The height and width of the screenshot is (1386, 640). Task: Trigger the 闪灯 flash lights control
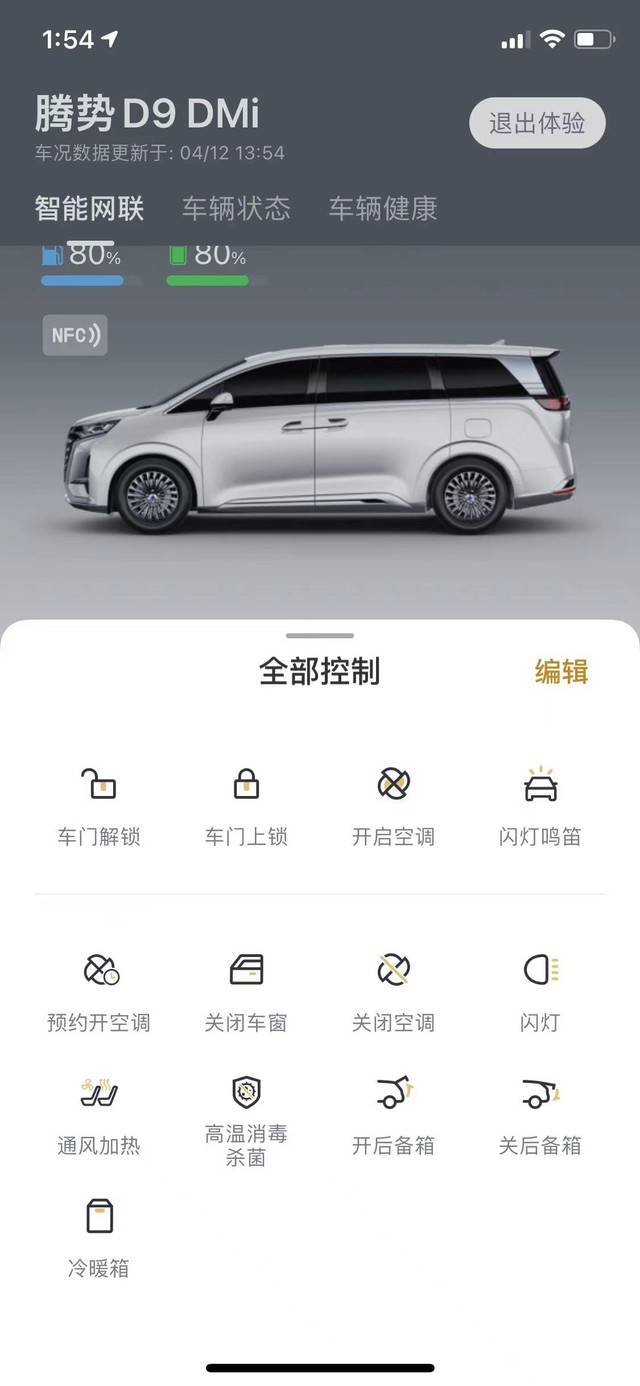(540, 990)
